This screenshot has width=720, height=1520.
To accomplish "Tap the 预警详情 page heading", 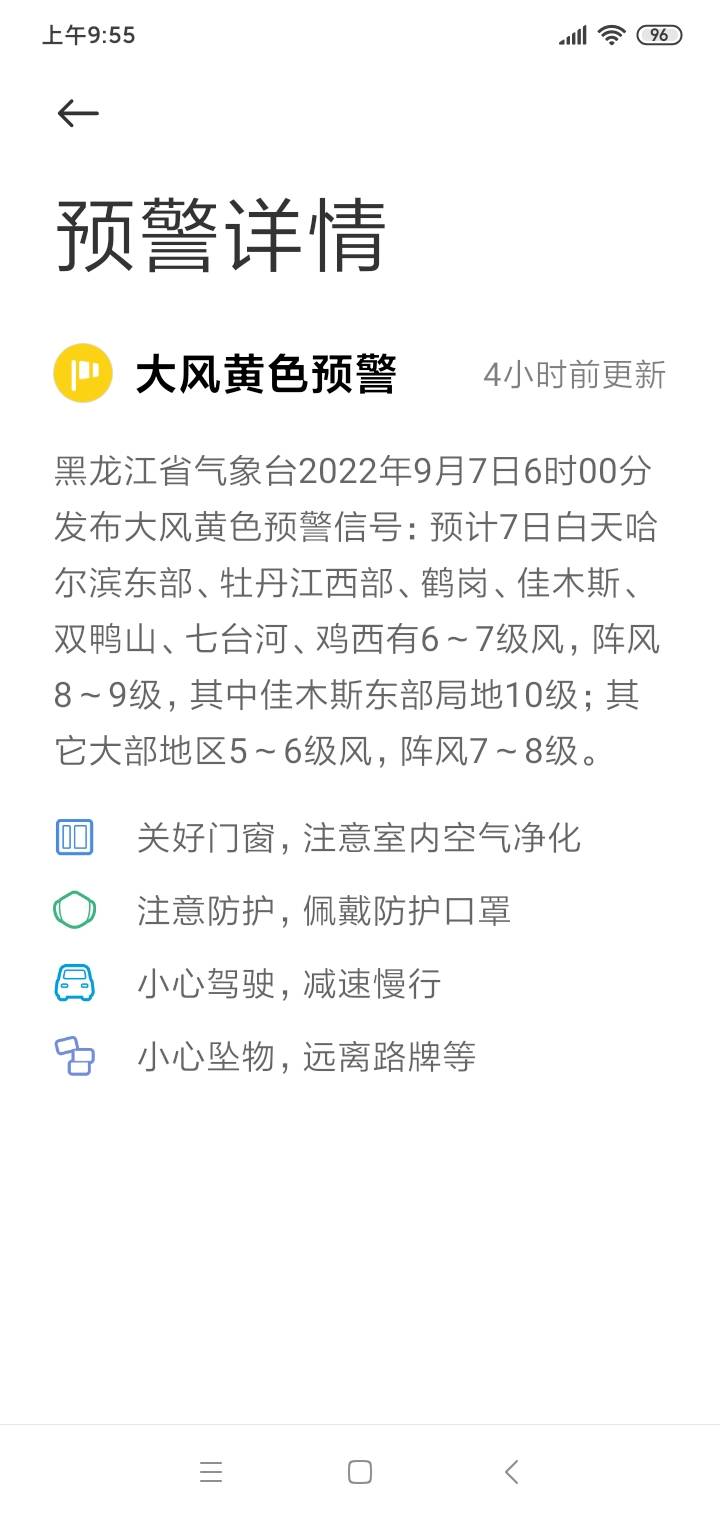I will click(x=222, y=232).
